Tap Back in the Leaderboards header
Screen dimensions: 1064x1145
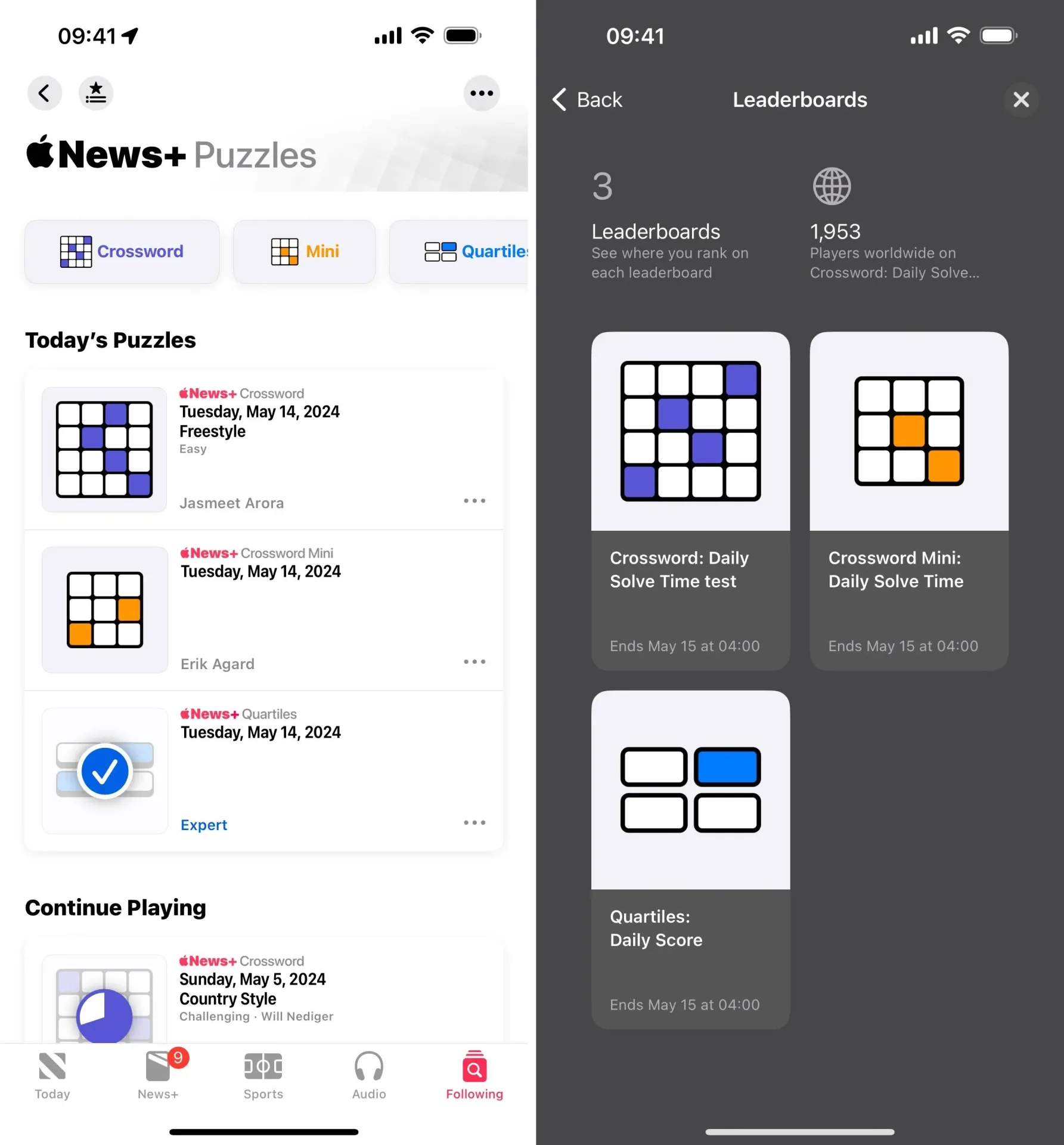pos(588,100)
